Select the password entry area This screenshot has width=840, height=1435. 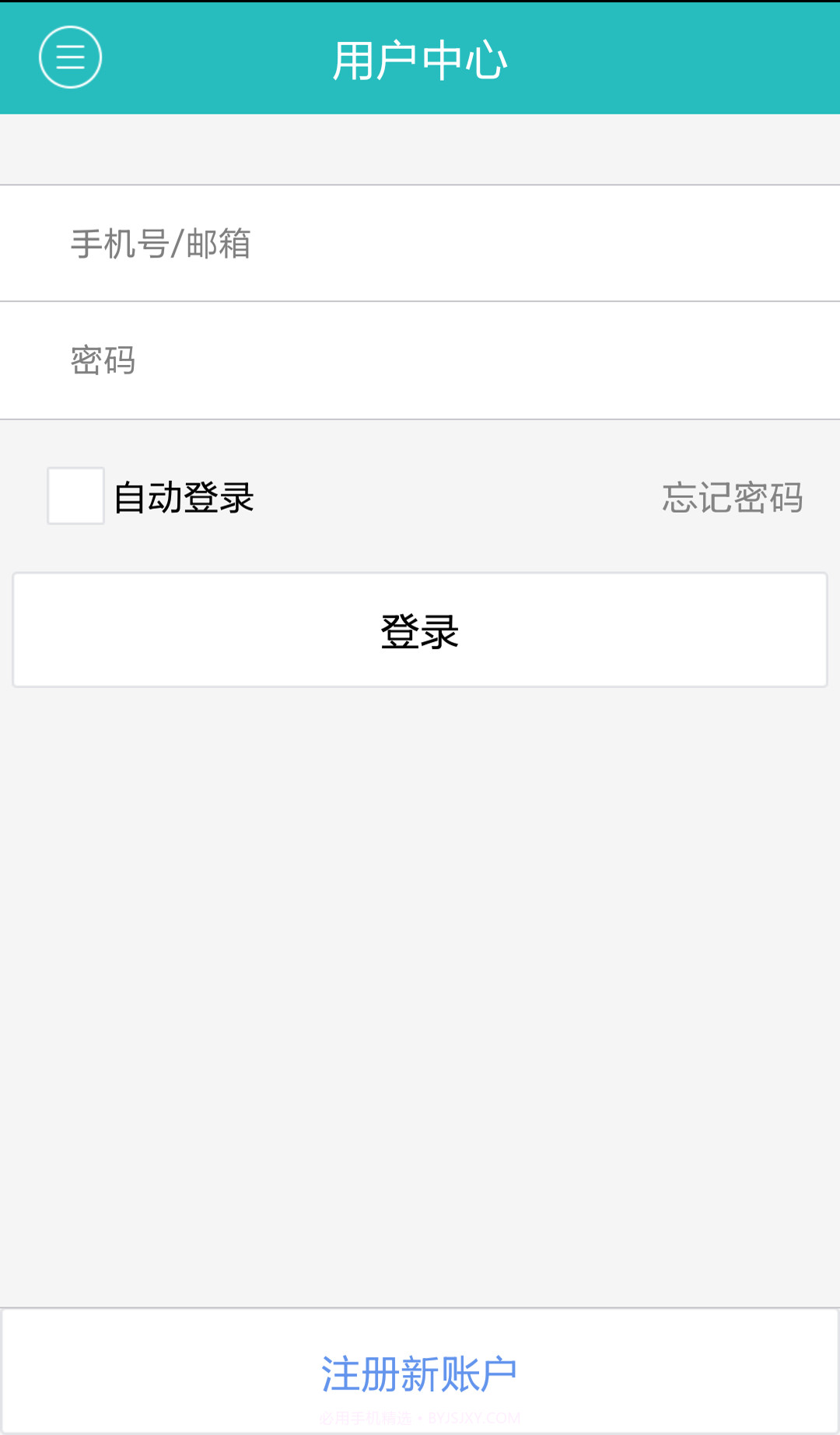click(420, 360)
